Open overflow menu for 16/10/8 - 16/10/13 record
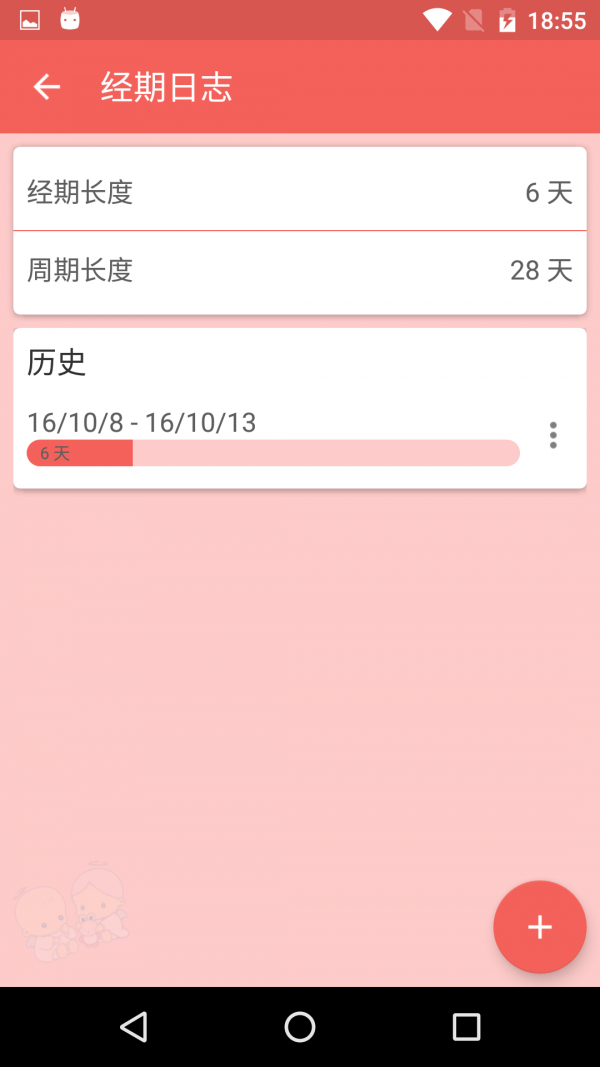 coord(553,435)
